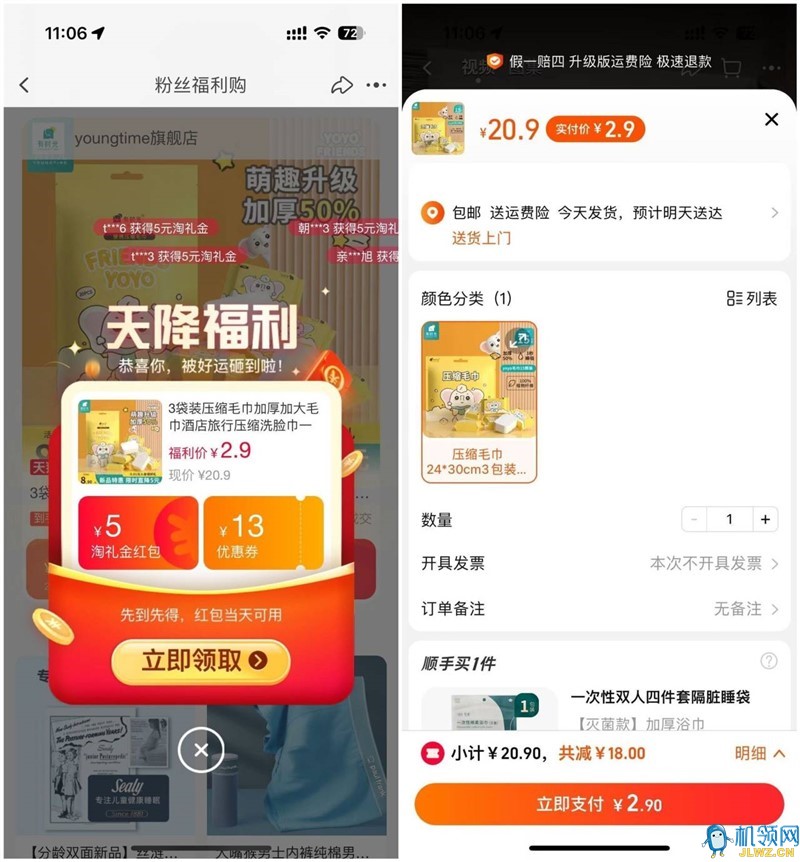800x862 pixels.
Task: Pay now with 立即支付 ¥2.90
Action: tap(598, 804)
